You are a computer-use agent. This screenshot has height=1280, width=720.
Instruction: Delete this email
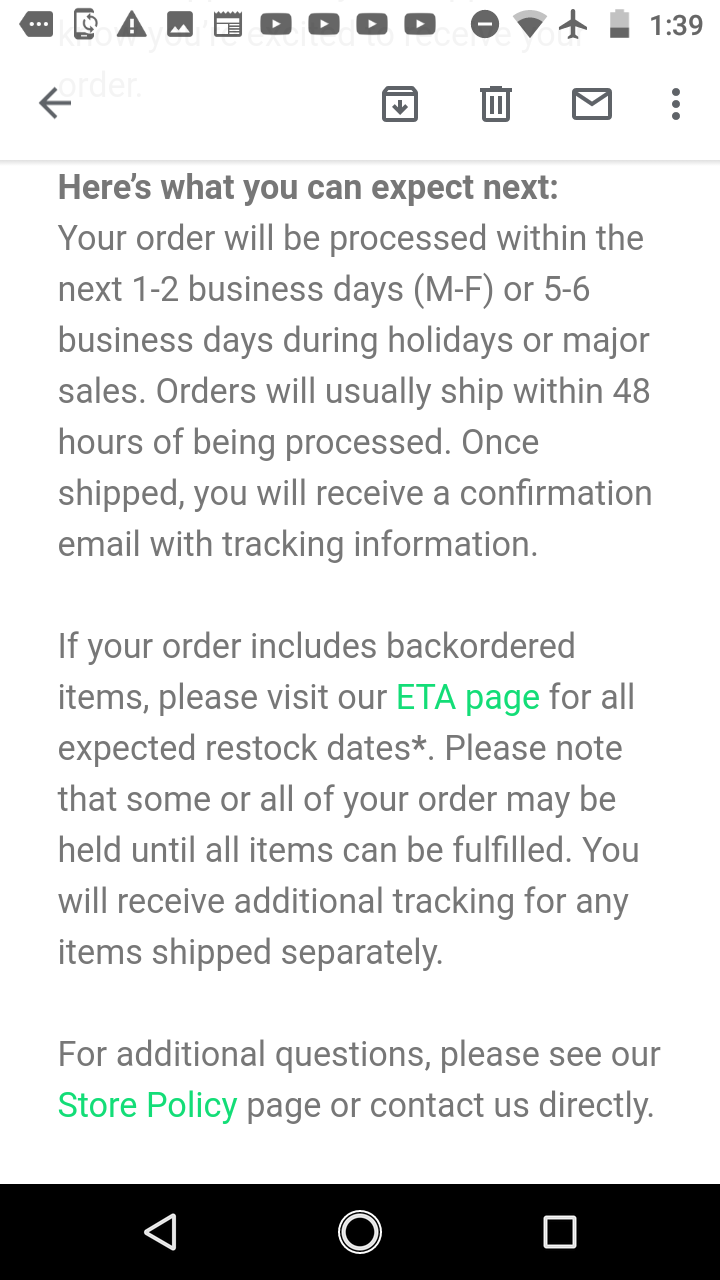click(496, 103)
